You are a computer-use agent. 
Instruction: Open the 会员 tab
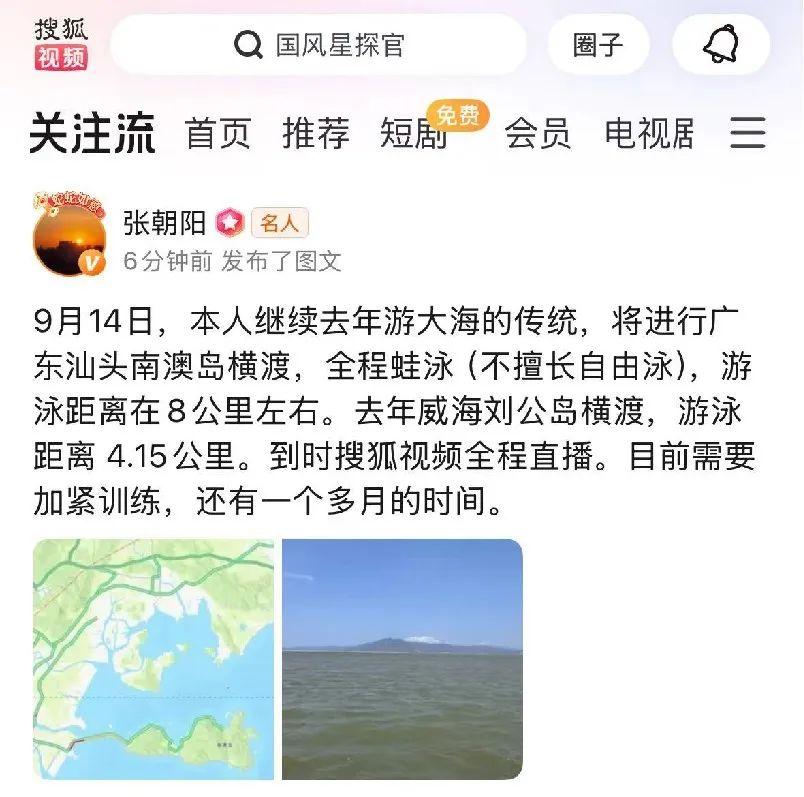coord(538,133)
